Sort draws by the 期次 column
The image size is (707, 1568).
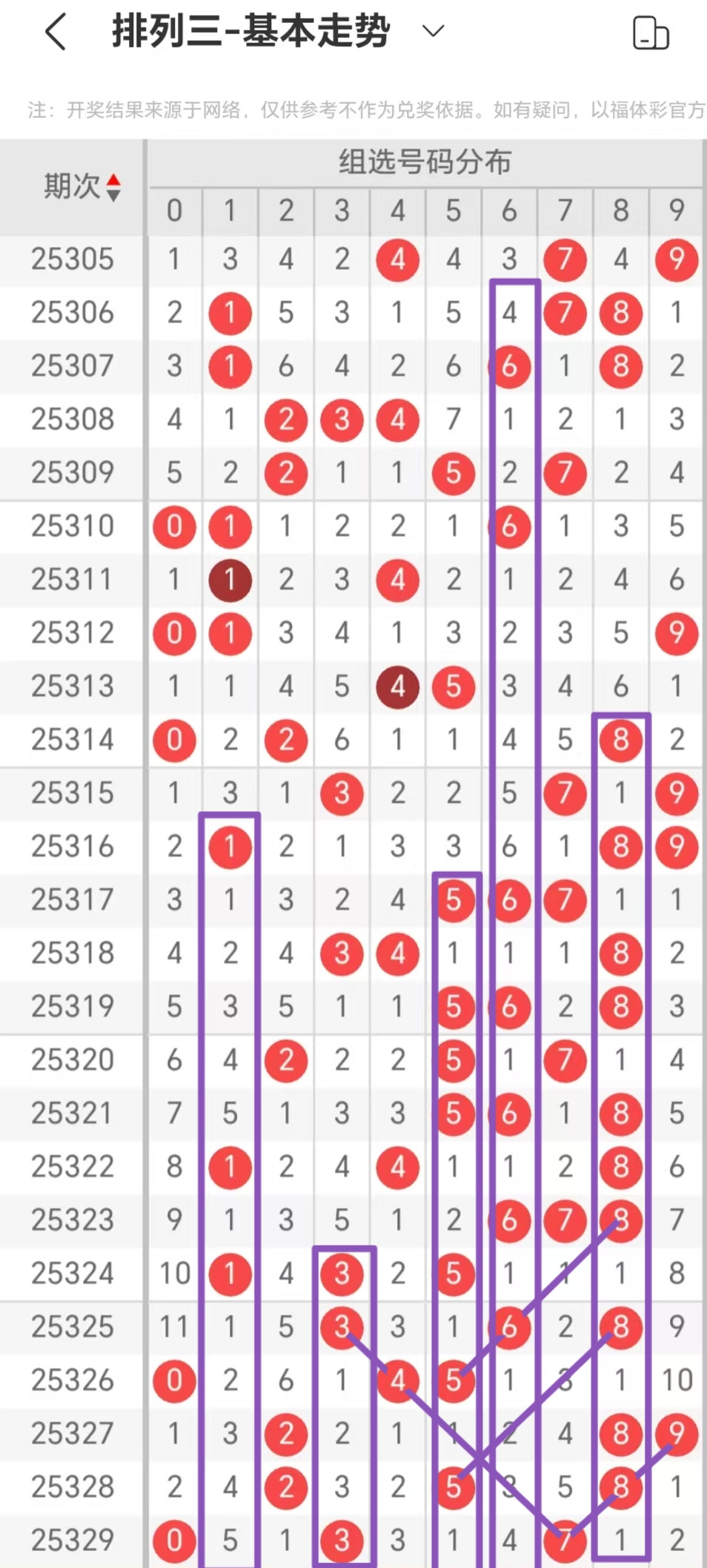(x=82, y=187)
